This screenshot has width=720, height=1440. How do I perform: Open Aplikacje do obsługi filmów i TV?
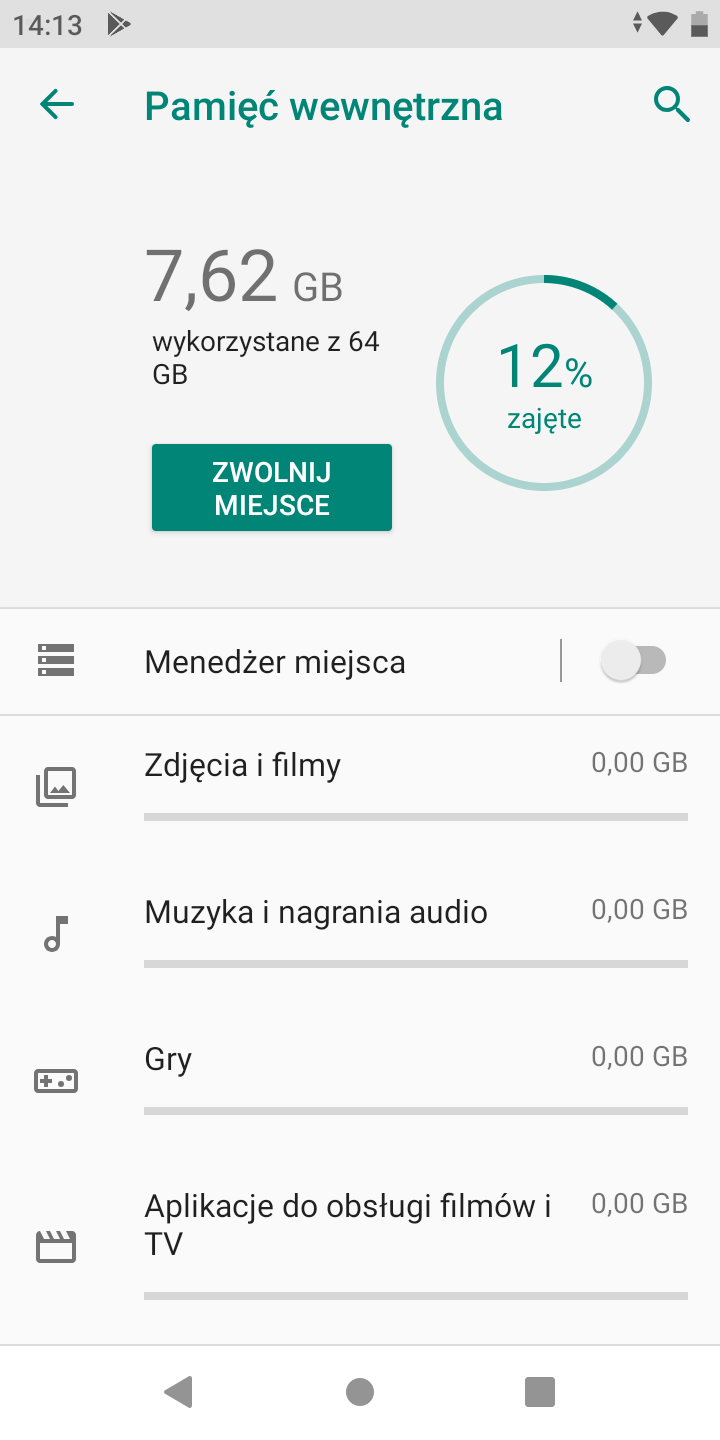(360, 1246)
